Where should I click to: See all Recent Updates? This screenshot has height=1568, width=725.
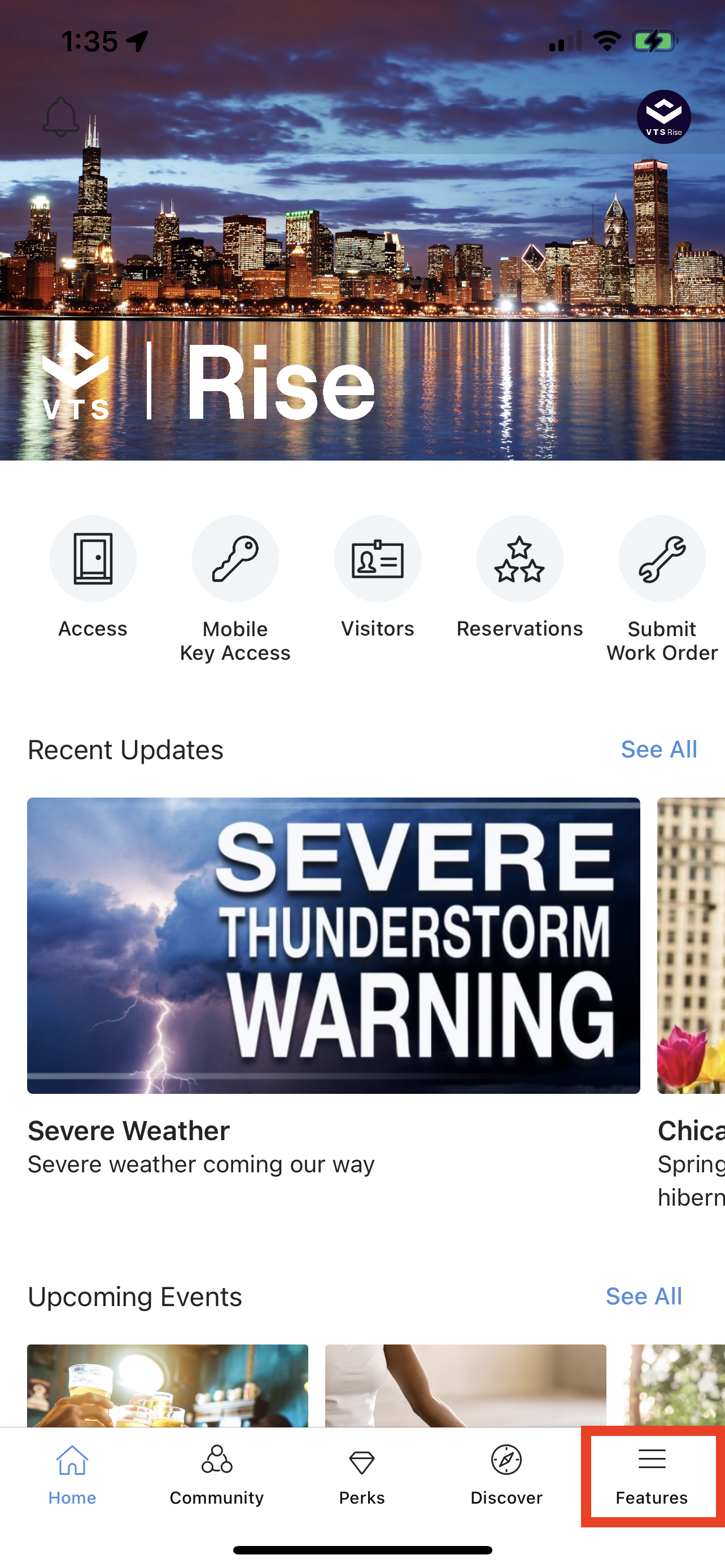coord(658,750)
